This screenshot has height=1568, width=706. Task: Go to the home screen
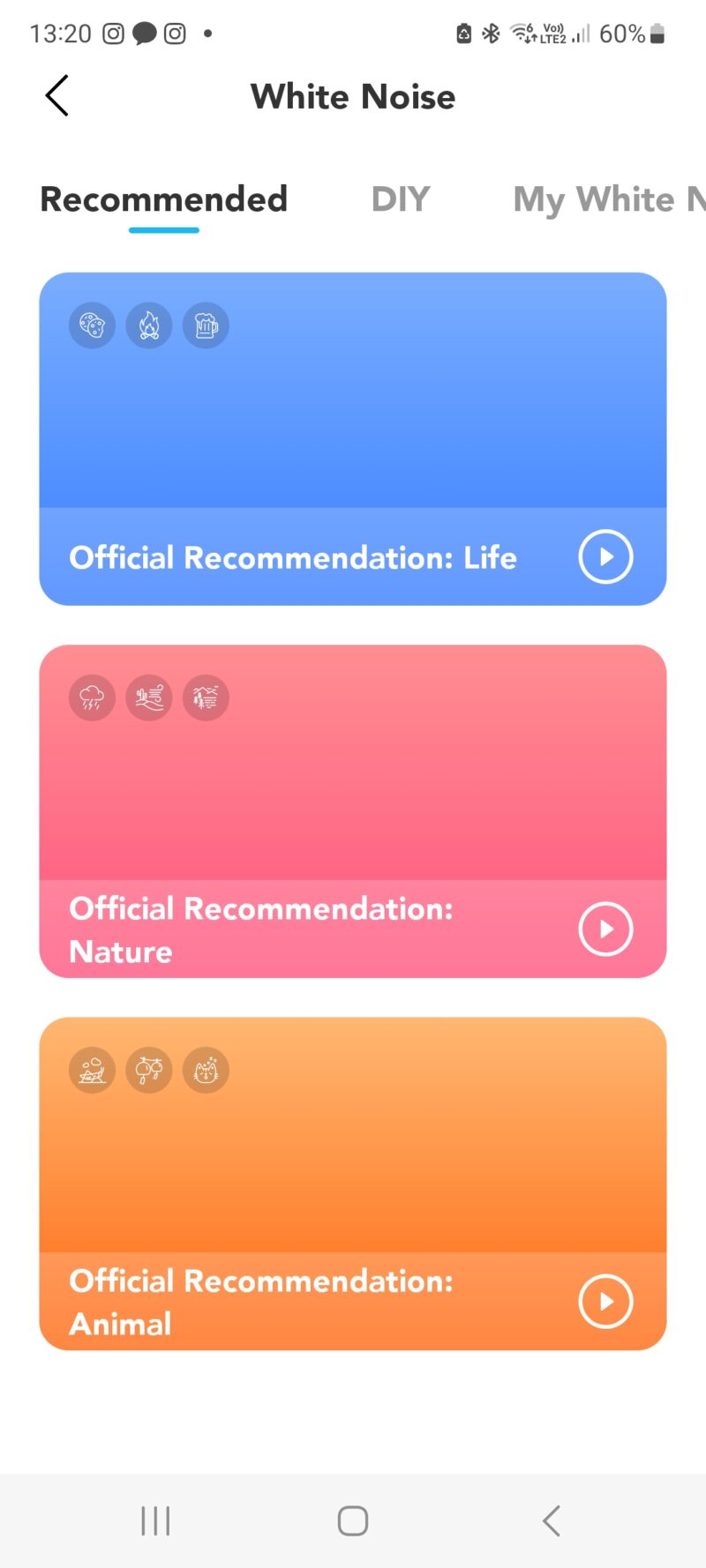(353, 1520)
